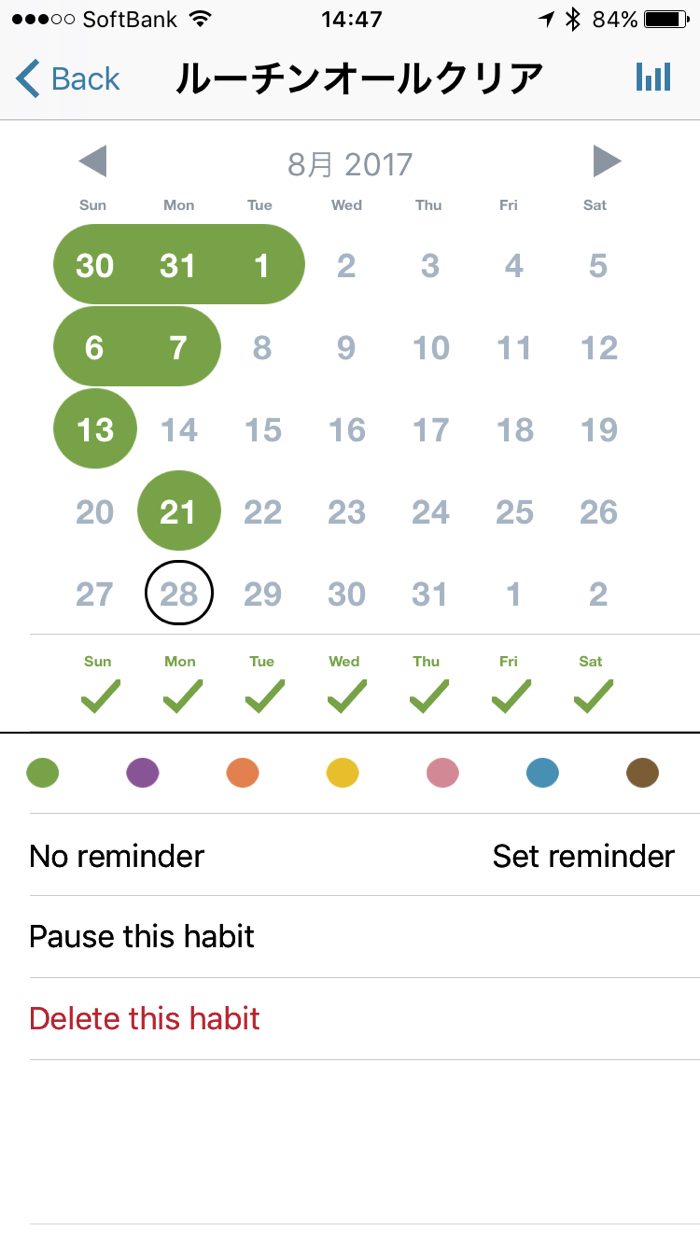Pick the yellow color swatch
Image resolution: width=700 pixels, height=1245 pixels.
343,773
